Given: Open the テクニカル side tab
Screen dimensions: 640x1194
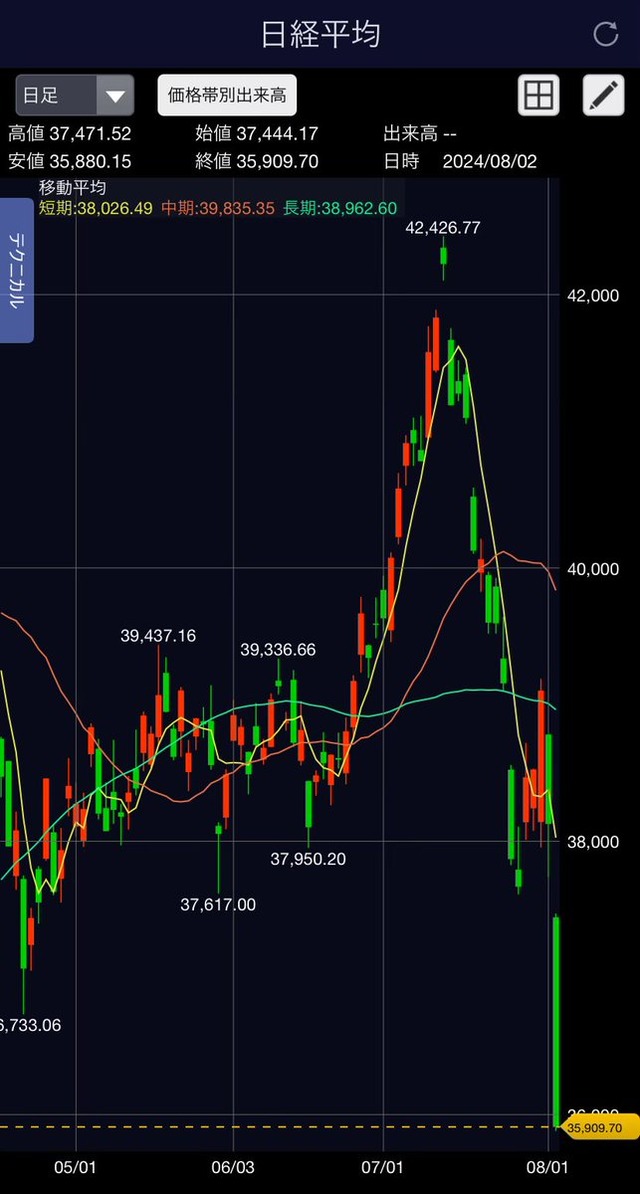Looking at the screenshot, I should pyautogui.click(x=17, y=270).
